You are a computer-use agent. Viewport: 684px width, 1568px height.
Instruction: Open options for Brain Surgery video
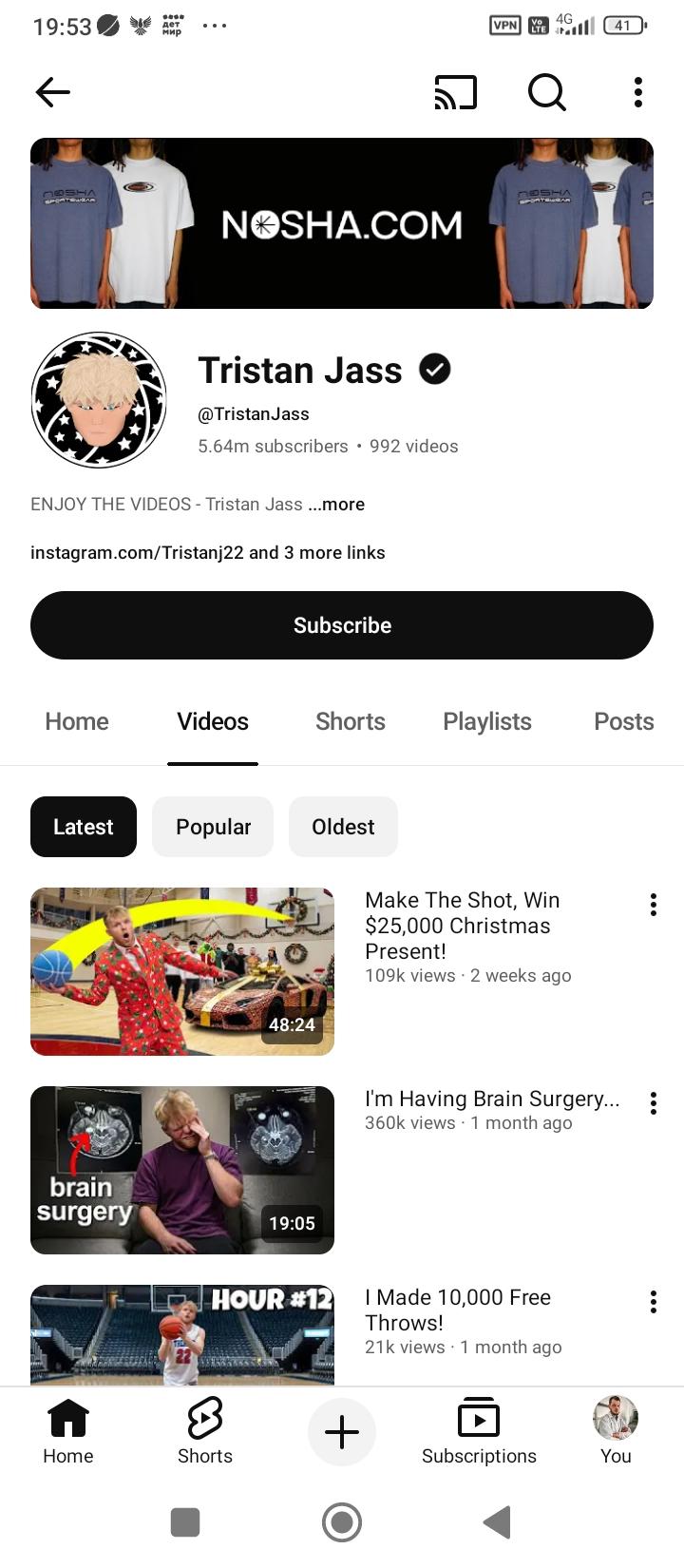point(653,1103)
